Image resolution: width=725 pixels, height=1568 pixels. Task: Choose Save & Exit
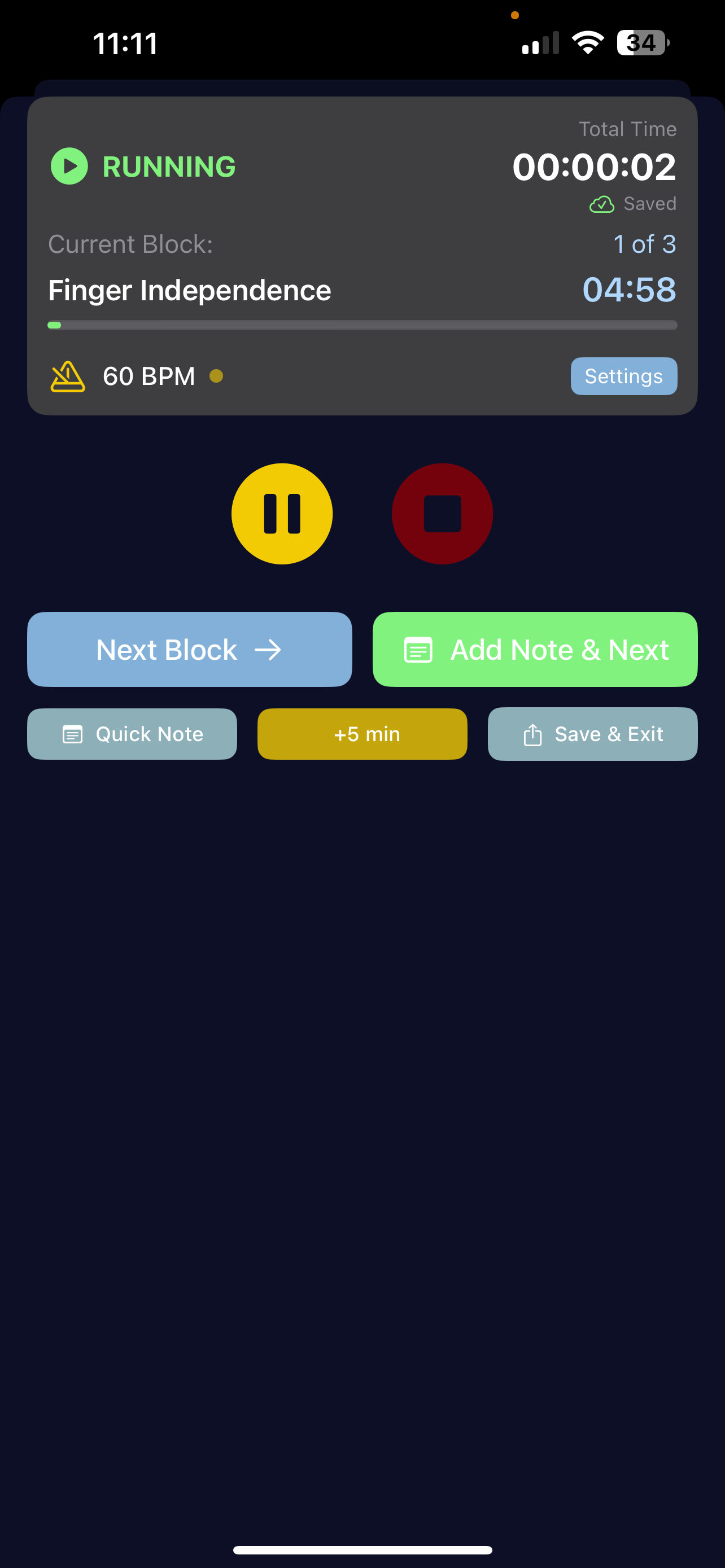coord(592,734)
